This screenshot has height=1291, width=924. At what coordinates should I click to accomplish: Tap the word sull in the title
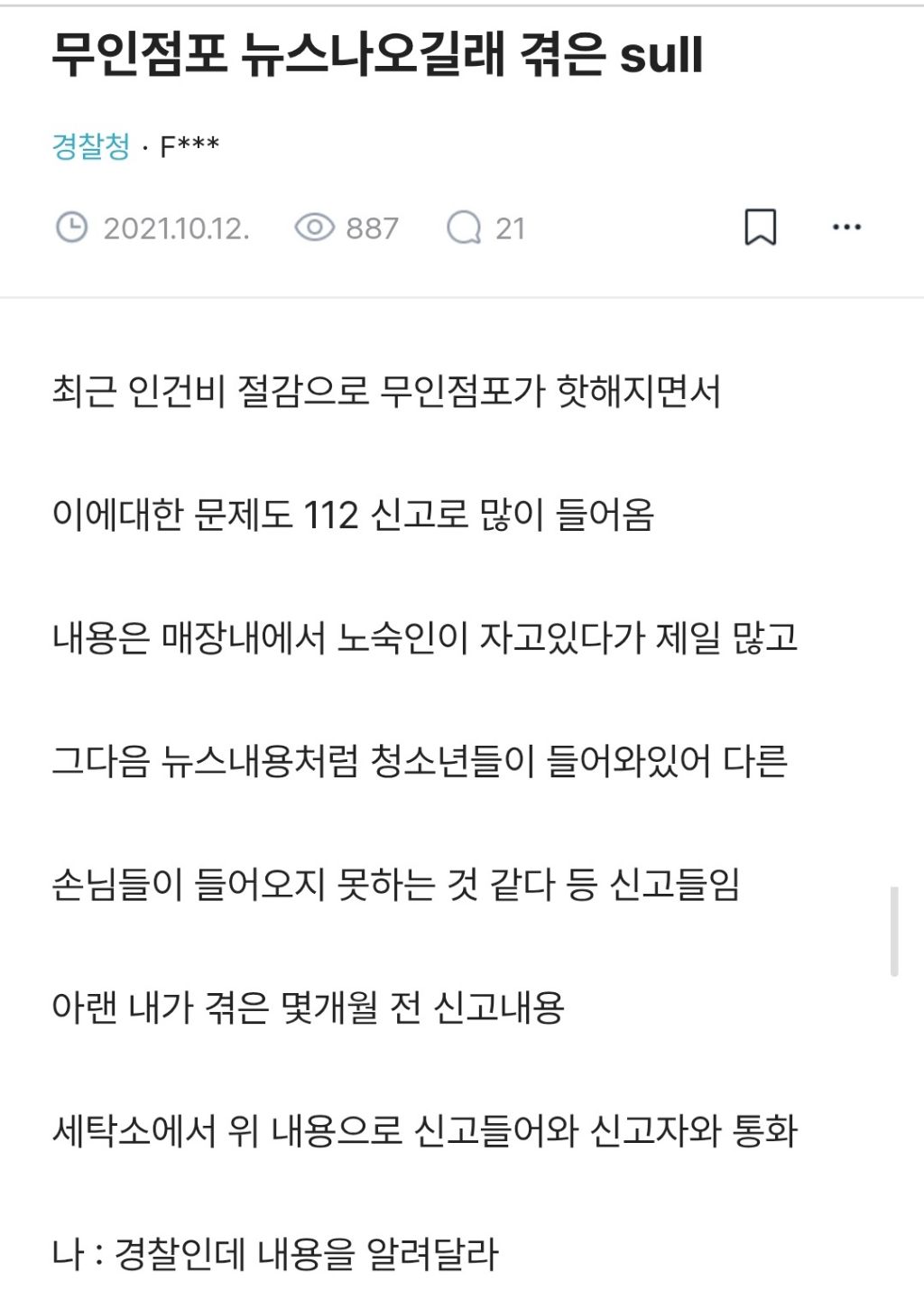[664, 56]
